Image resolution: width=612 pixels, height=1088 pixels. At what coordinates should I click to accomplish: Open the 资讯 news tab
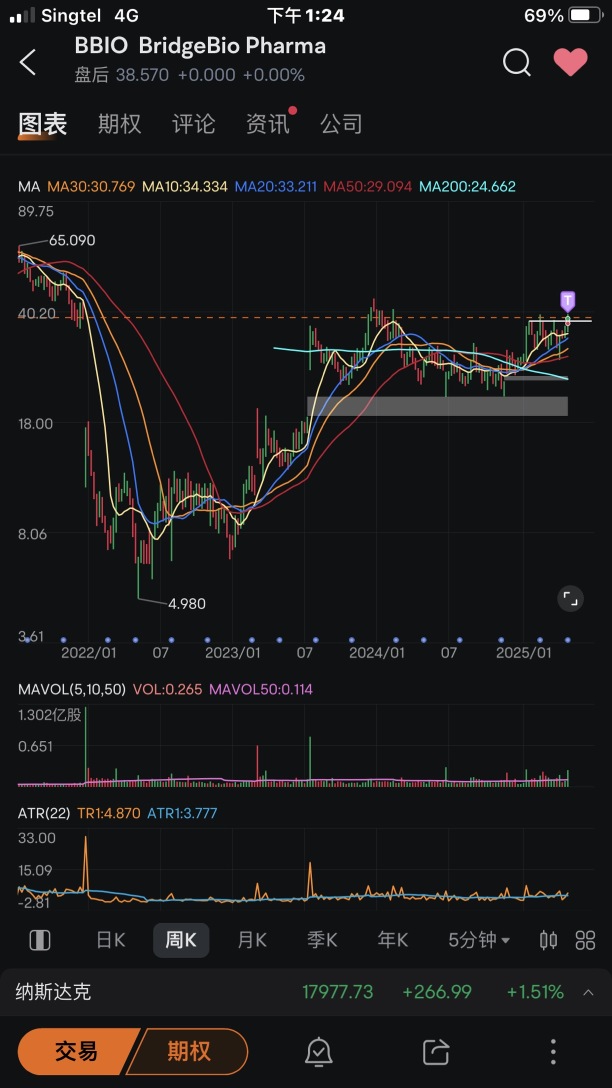tap(267, 124)
